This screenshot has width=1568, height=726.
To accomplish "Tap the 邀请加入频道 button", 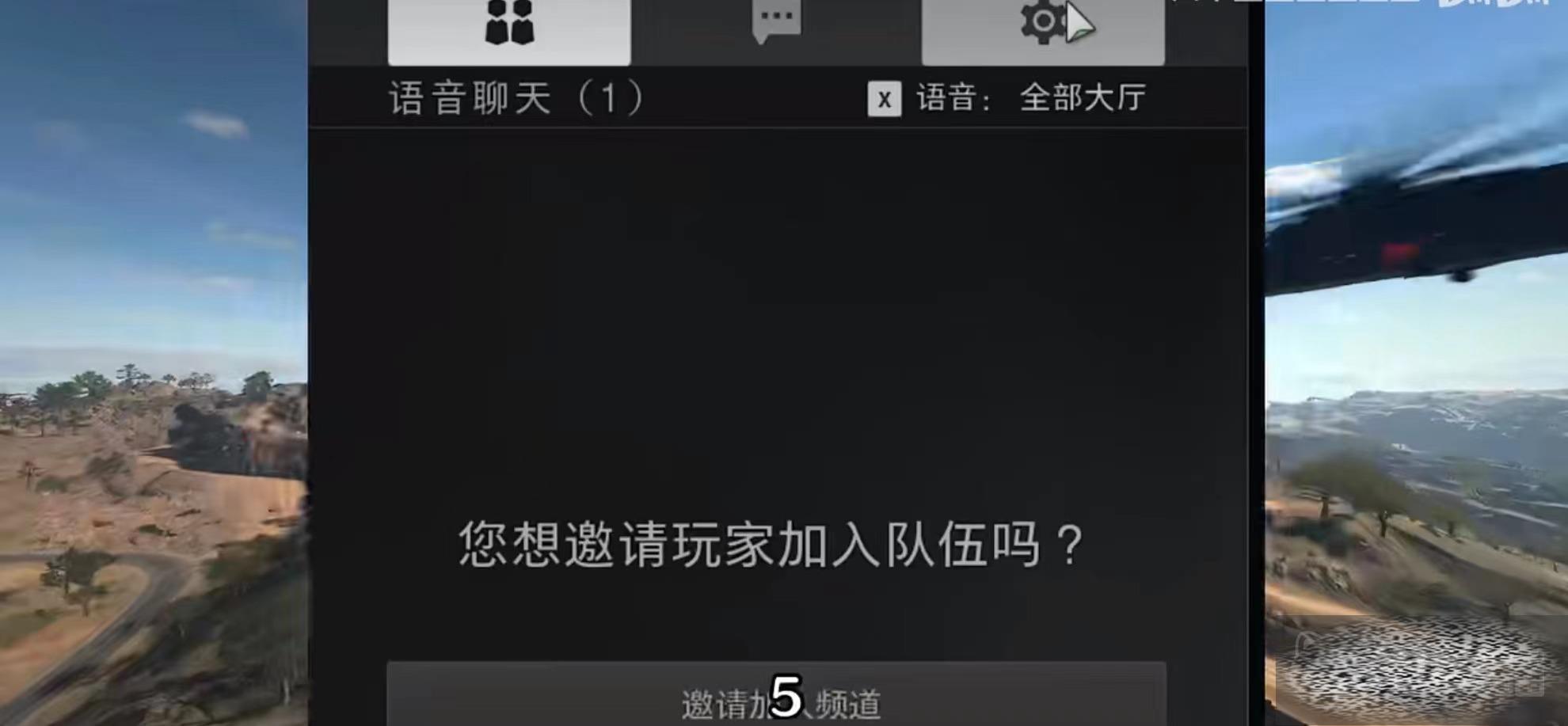I will click(x=776, y=697).
